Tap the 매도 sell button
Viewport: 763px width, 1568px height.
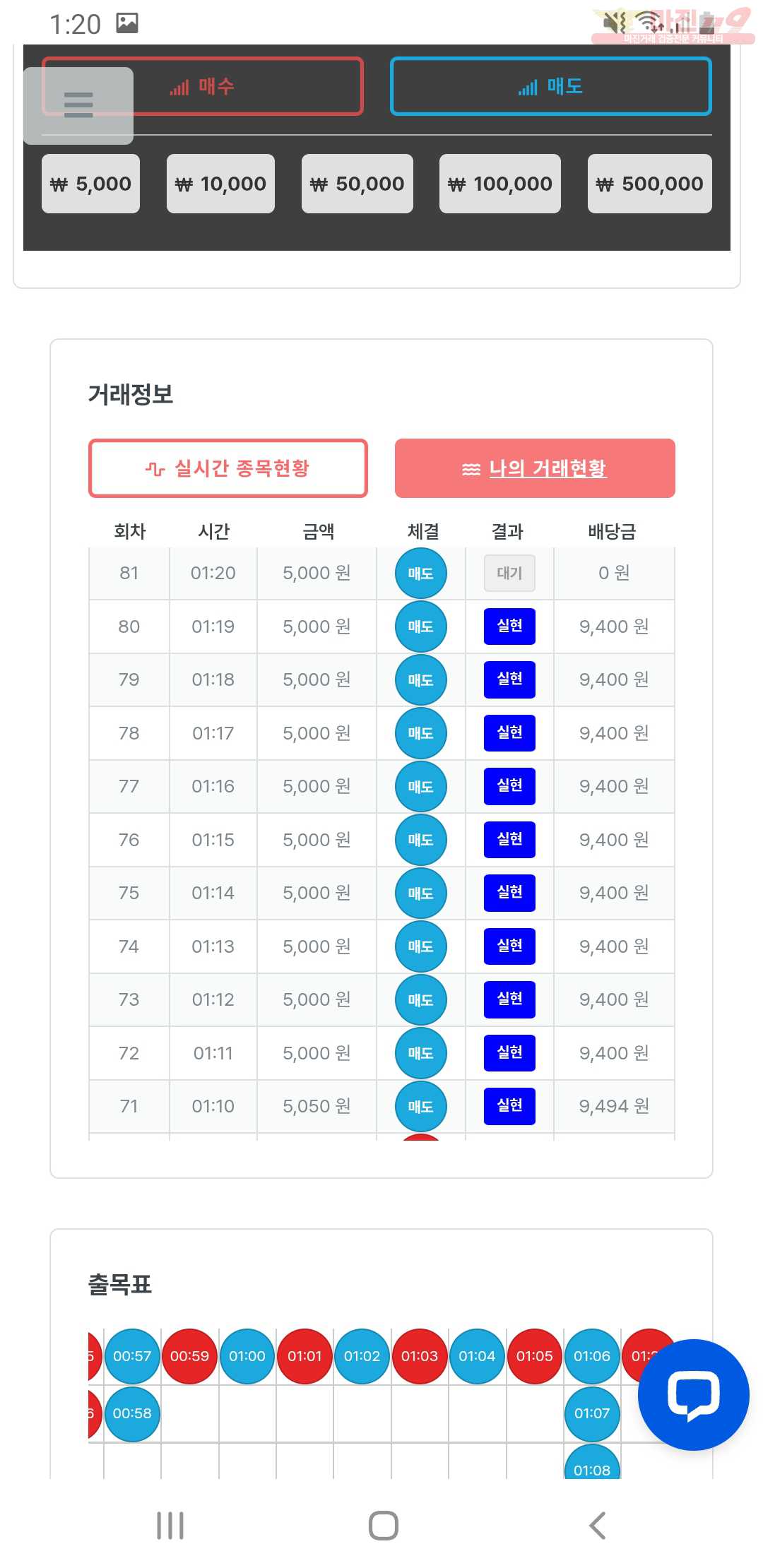pos(550,86)
